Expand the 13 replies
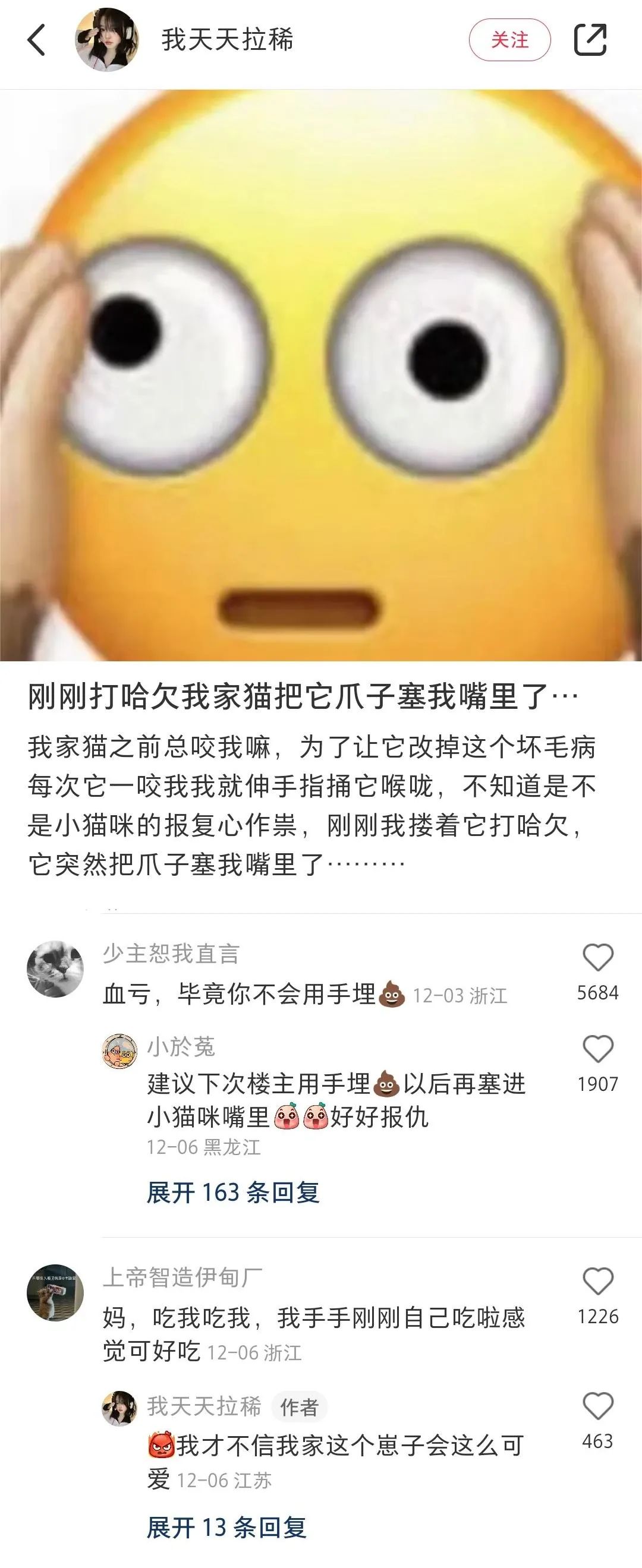The height and width of the screenshot is (1568, 642). point(226,1527)
